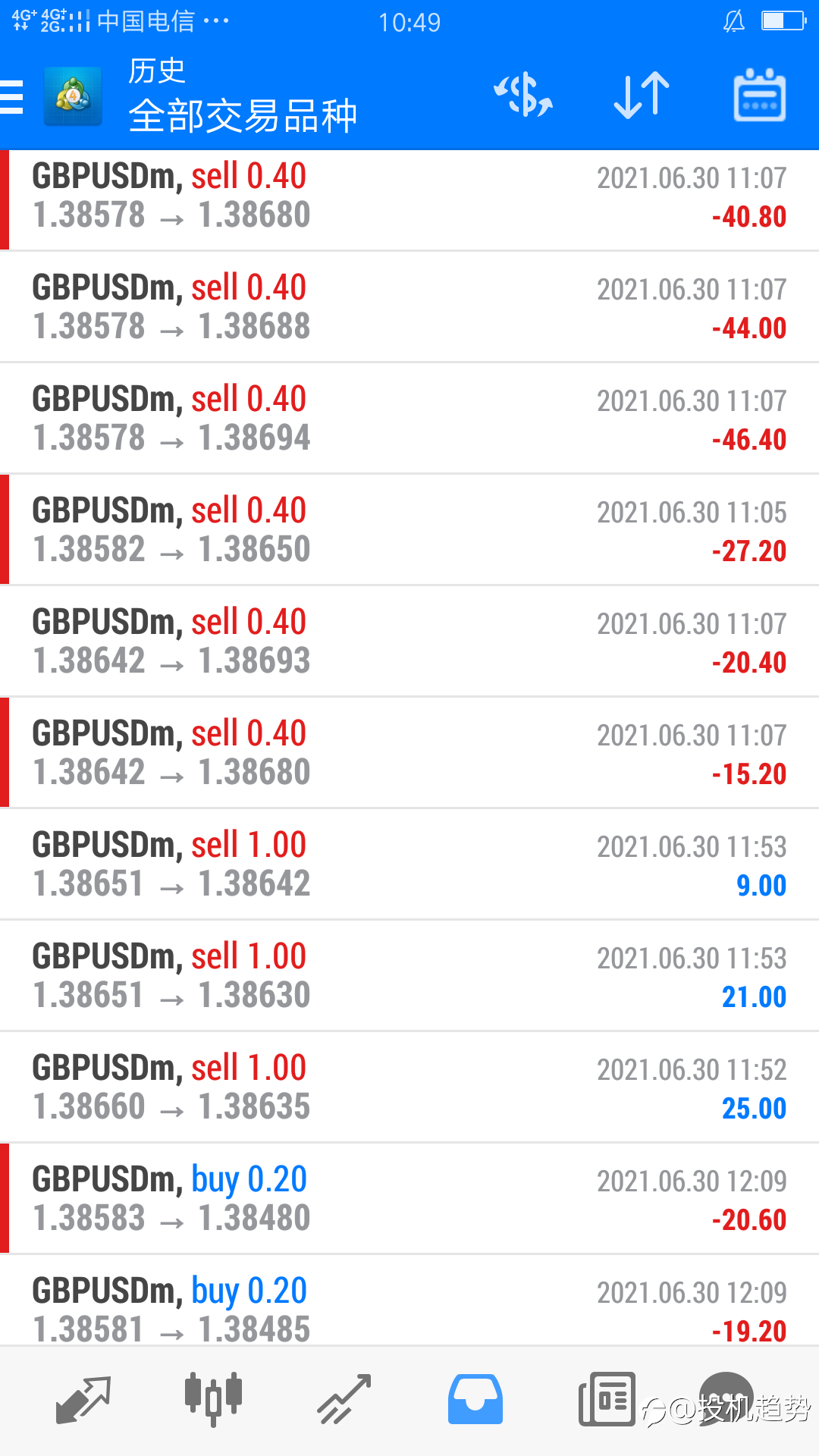Select the History inbox tab
The height and width of the screenshot is (1456, 819).
[475, 1399]
